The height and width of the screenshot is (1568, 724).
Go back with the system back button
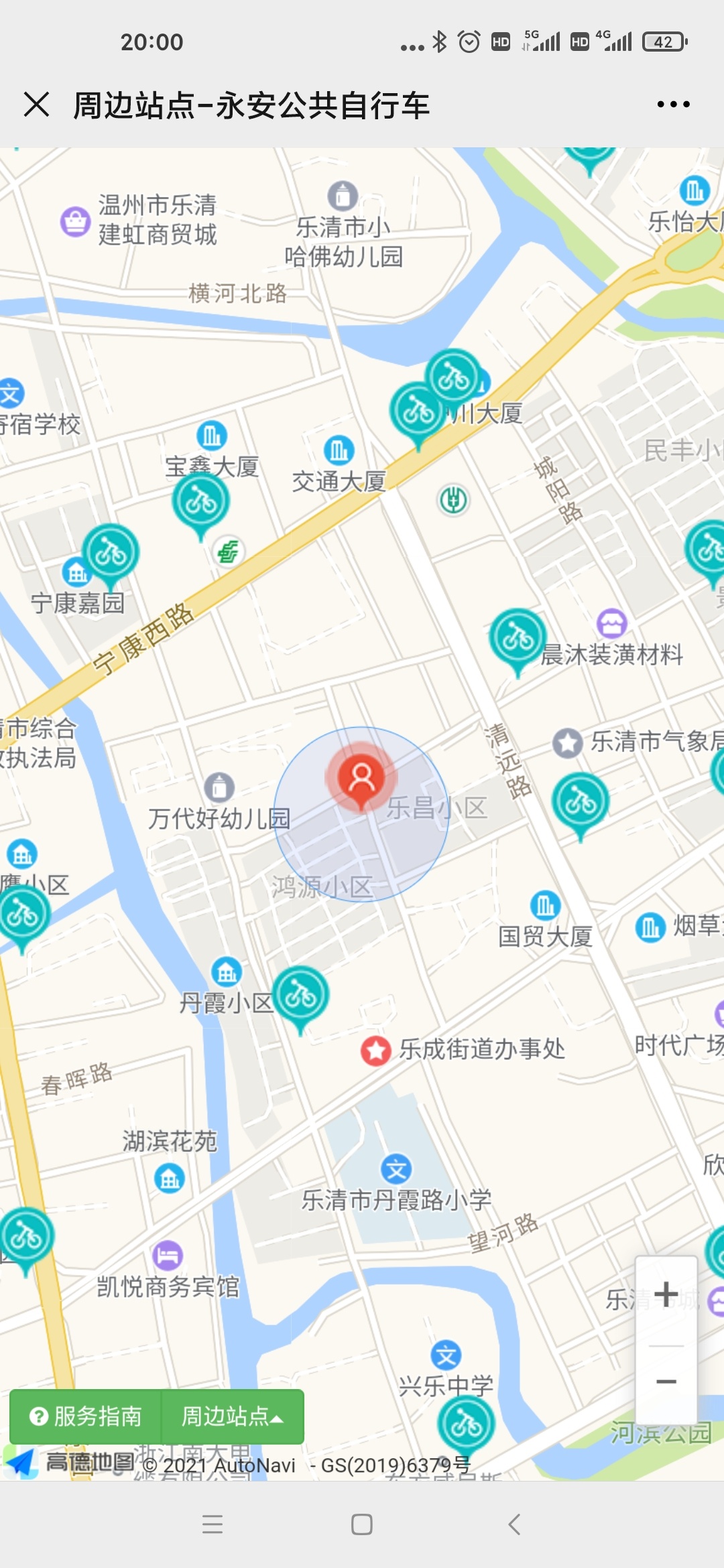(514, 1524)
